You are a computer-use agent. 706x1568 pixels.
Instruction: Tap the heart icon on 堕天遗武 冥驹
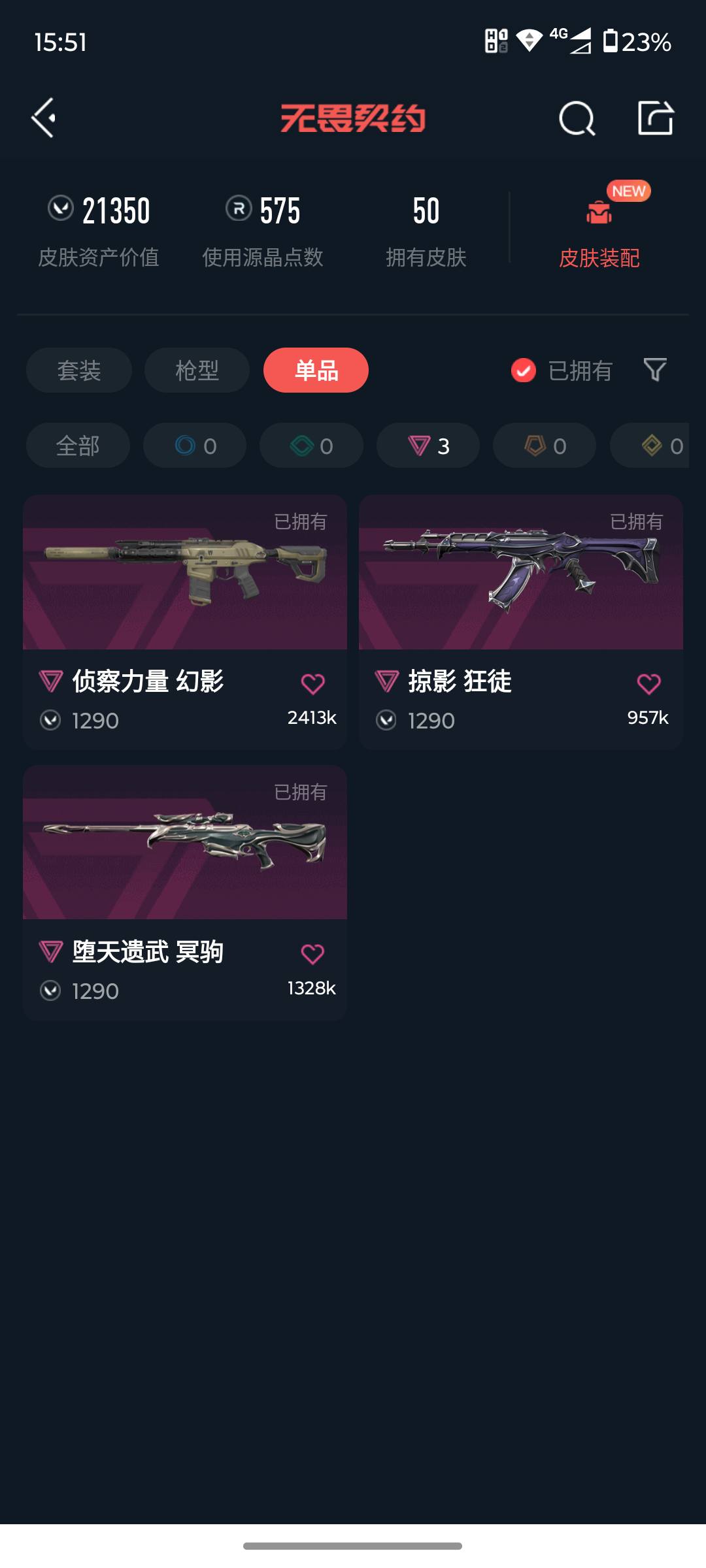314,953
